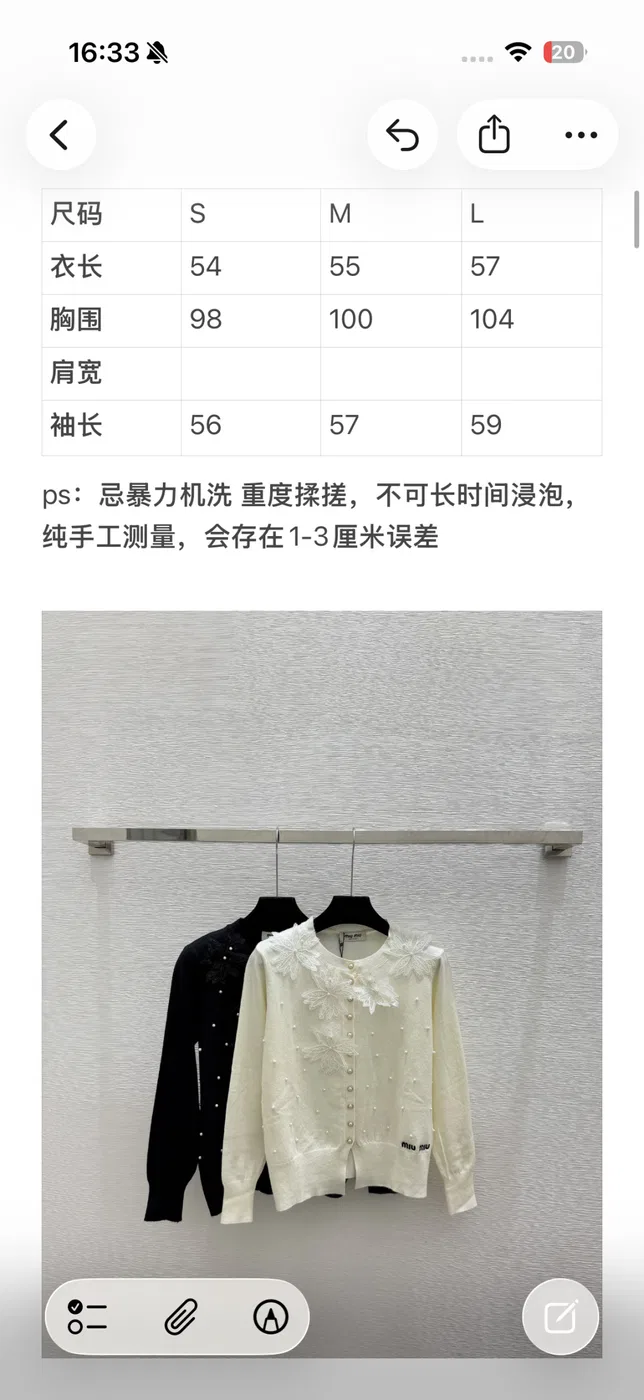Compose a new note
644x1400 pixels.
(561, 1317)
